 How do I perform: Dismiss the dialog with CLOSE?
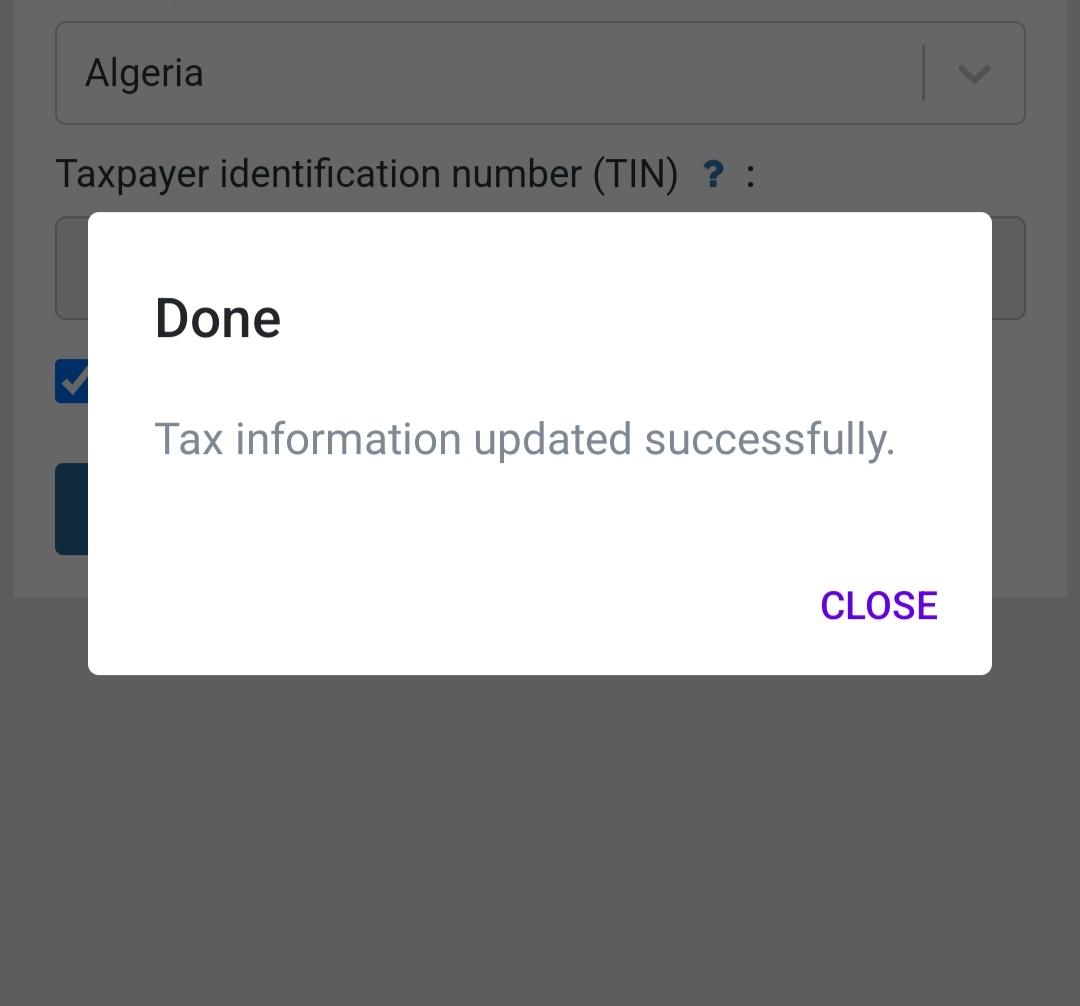tap(878, 606)
